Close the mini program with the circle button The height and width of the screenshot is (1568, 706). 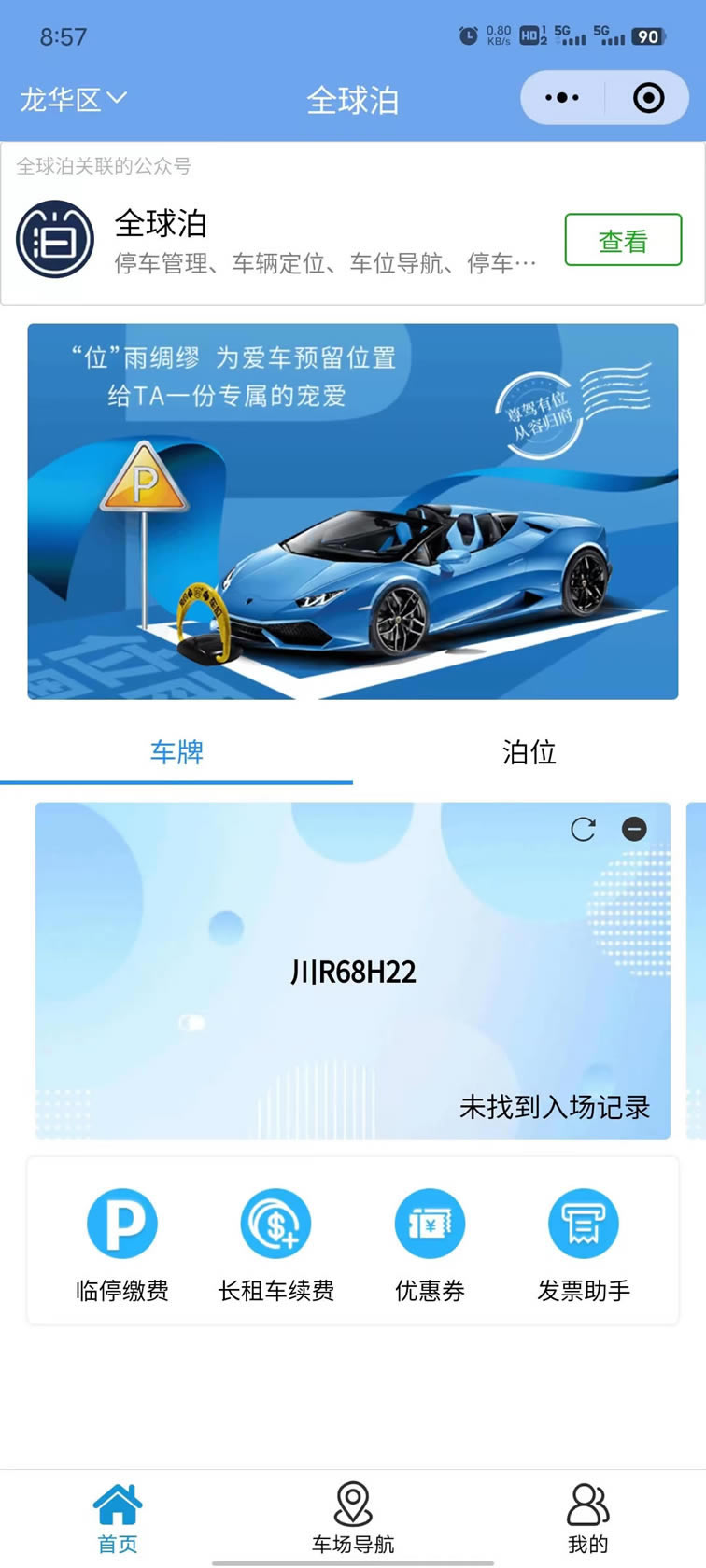click(648, 98)
